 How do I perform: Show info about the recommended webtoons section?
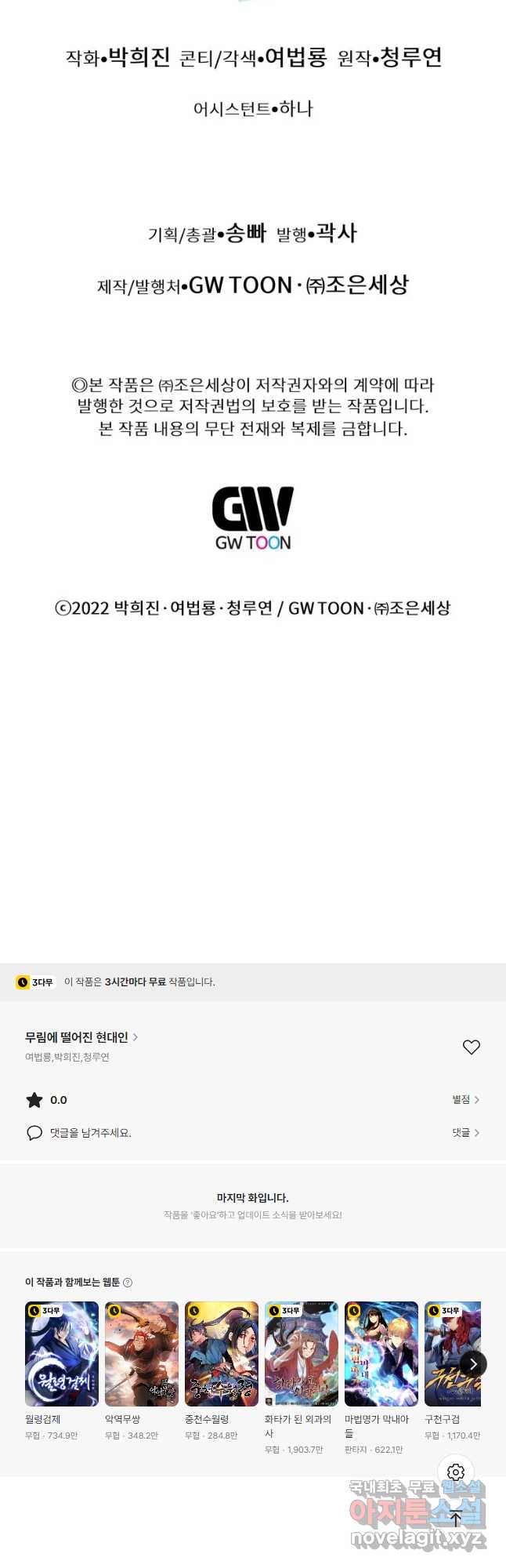128,1283
